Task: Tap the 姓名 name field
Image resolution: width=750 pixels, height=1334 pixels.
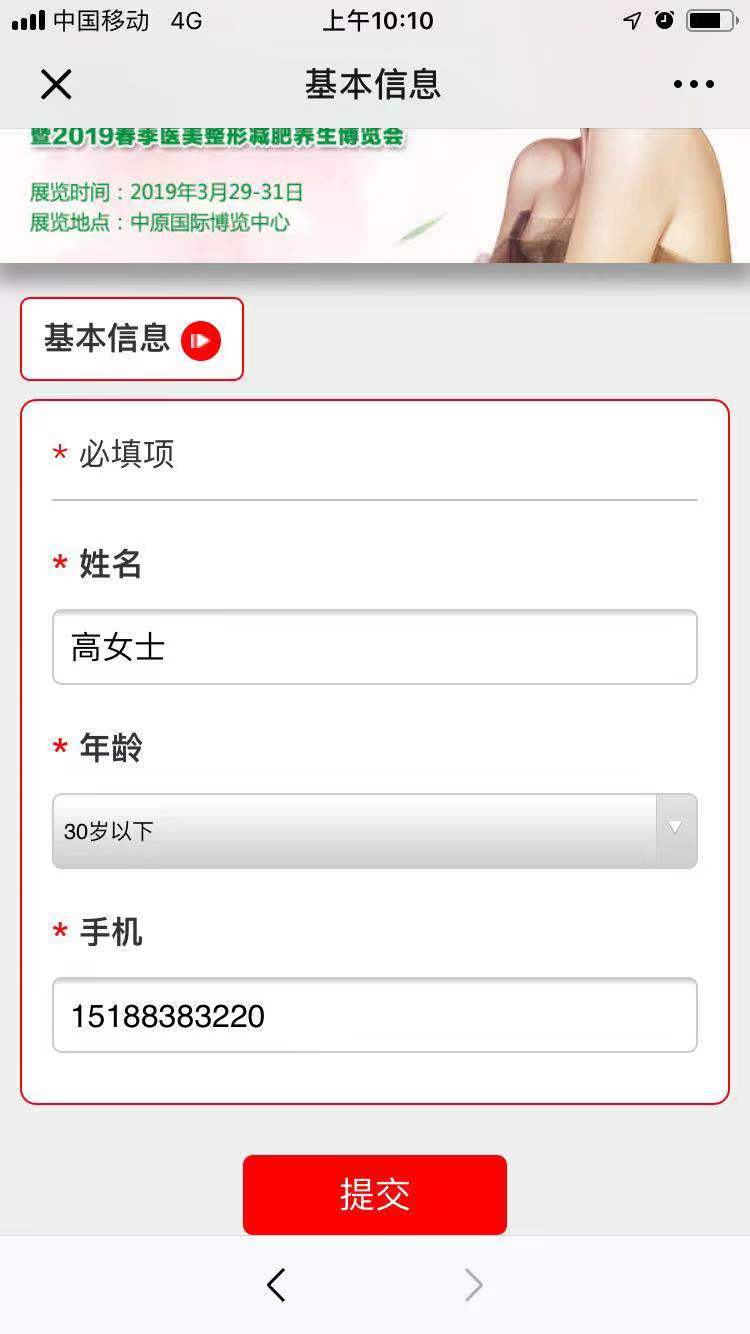Action: pyautogui.click(x=374, y=648)
